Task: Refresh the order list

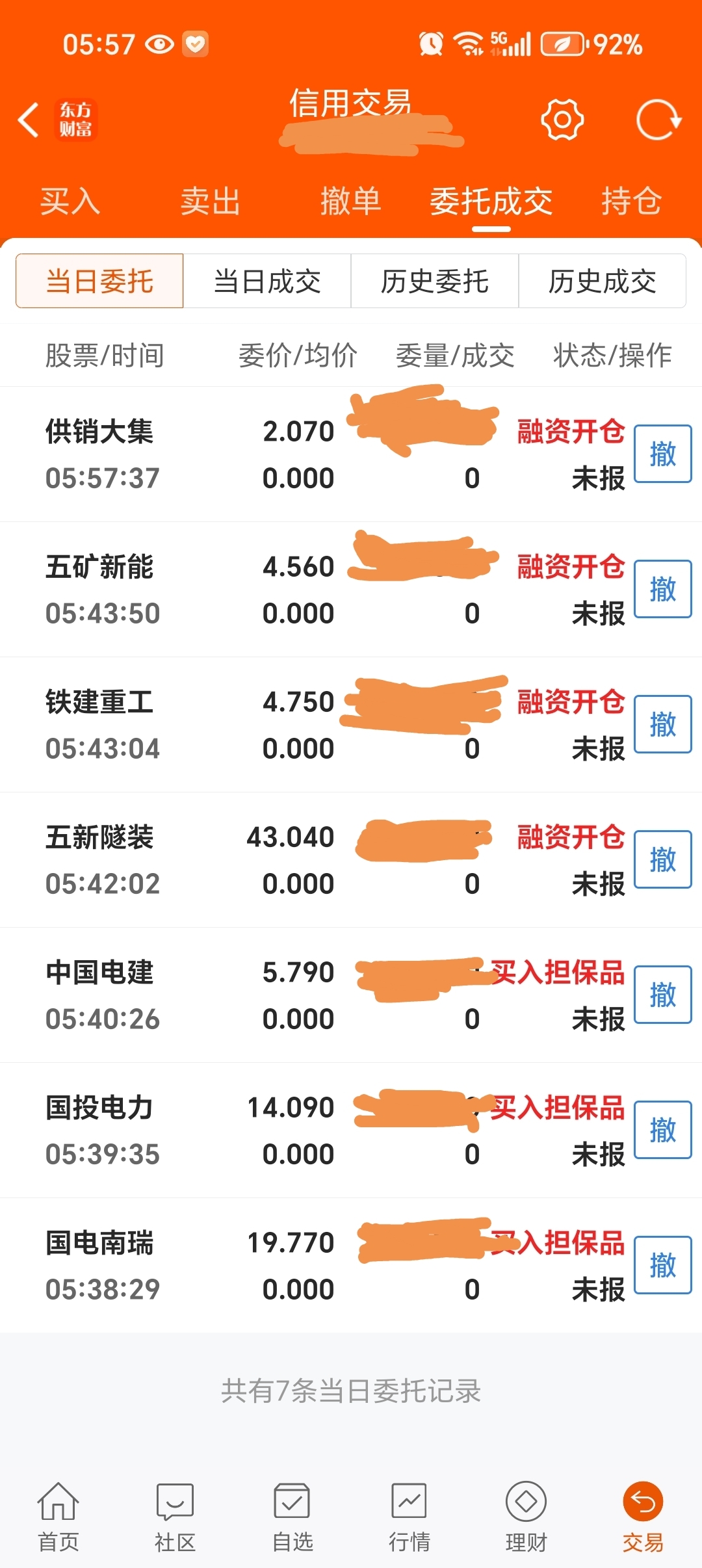Action: [658, 120]
